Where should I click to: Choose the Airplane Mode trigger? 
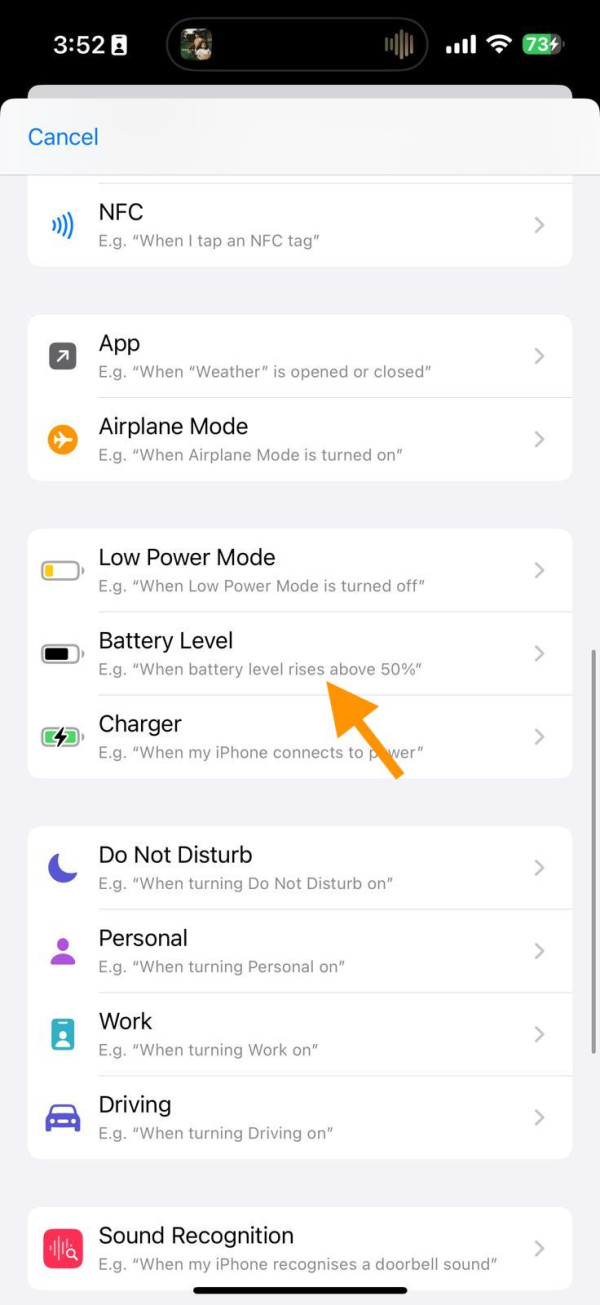[x=300, y=439]
